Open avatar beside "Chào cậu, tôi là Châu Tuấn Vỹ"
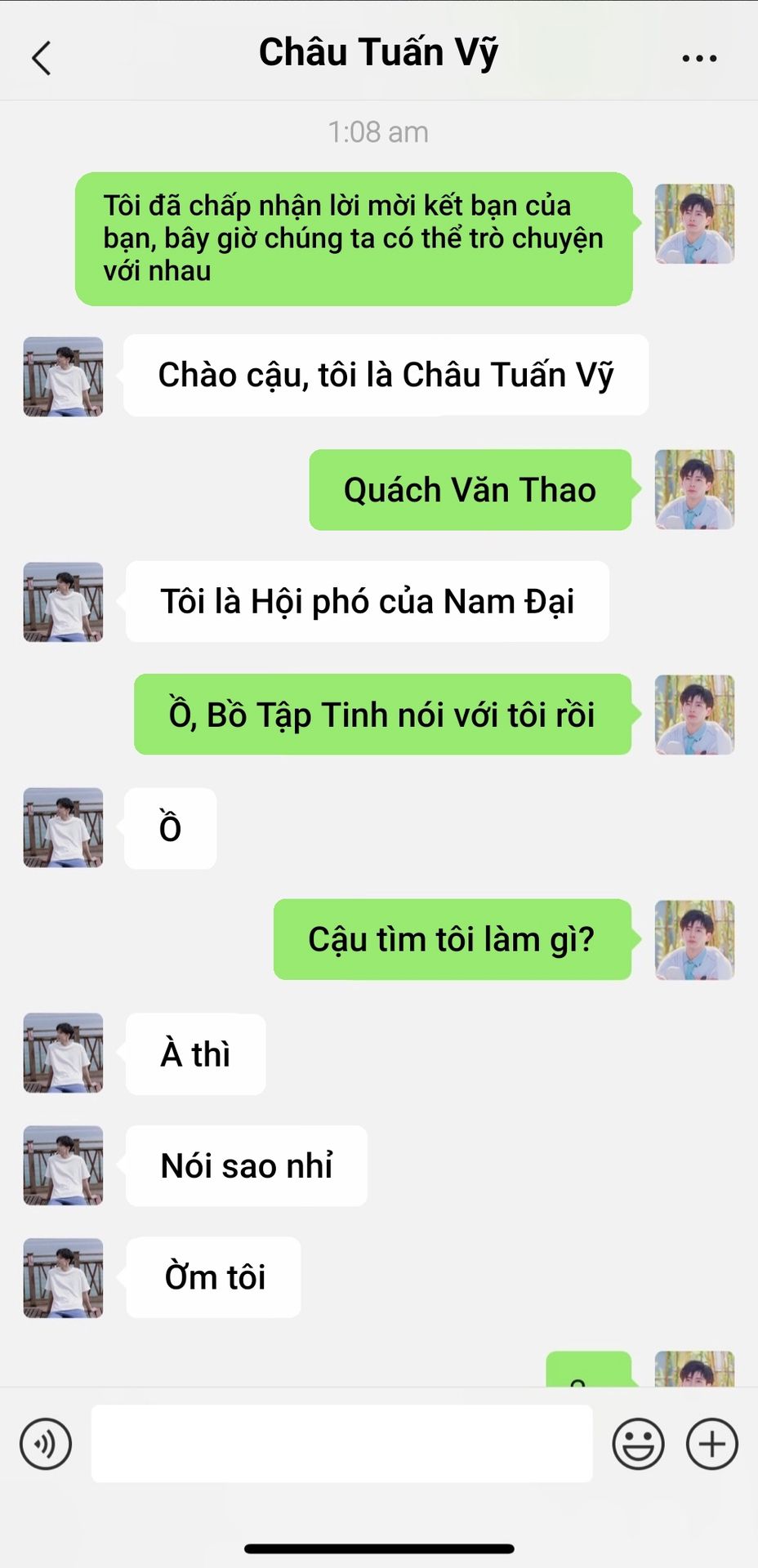The width and height of the screenshot is (758, 1568). coord(63,376)
